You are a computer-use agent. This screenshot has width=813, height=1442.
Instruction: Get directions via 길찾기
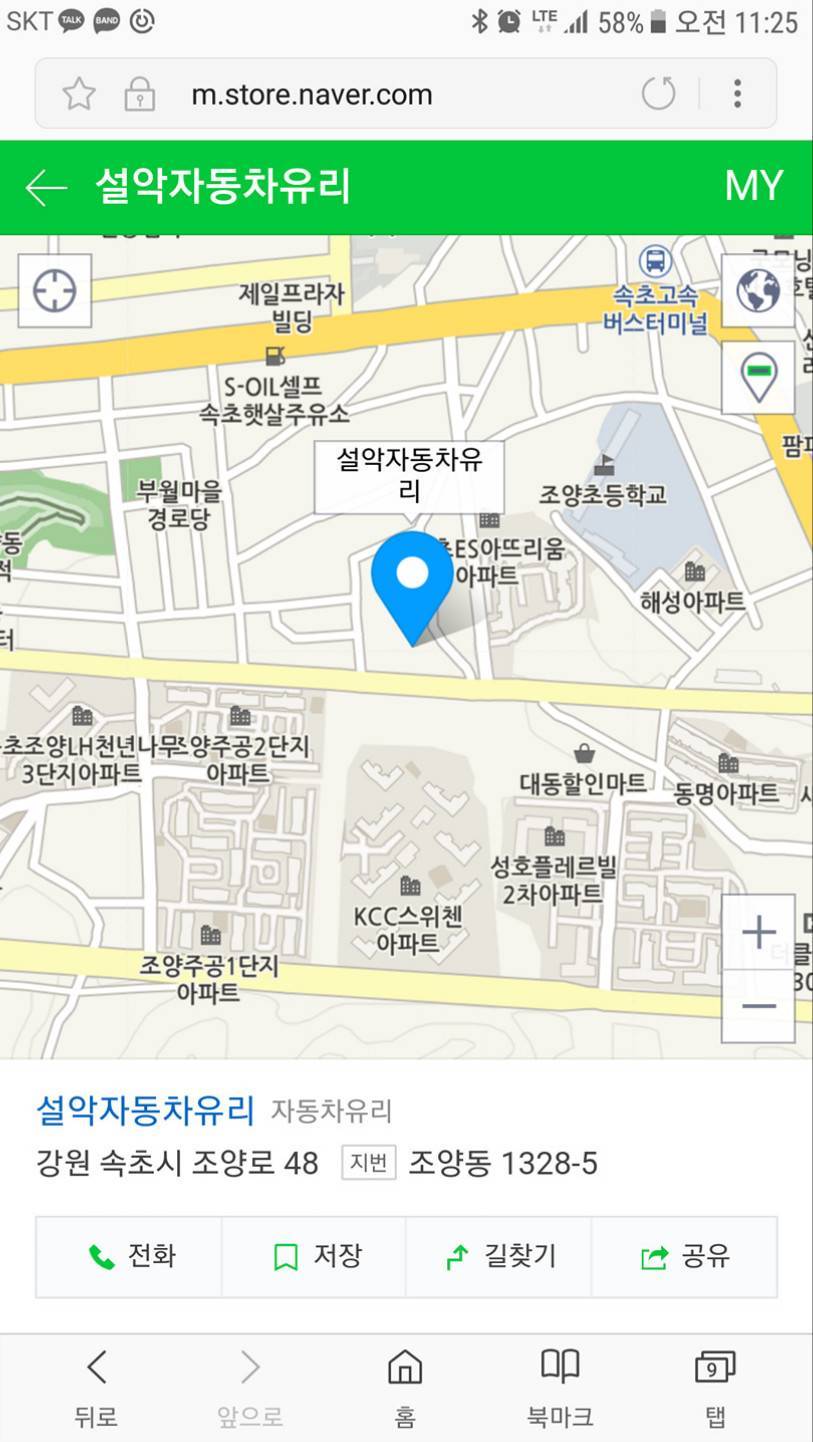click(x=500, y=1256)
